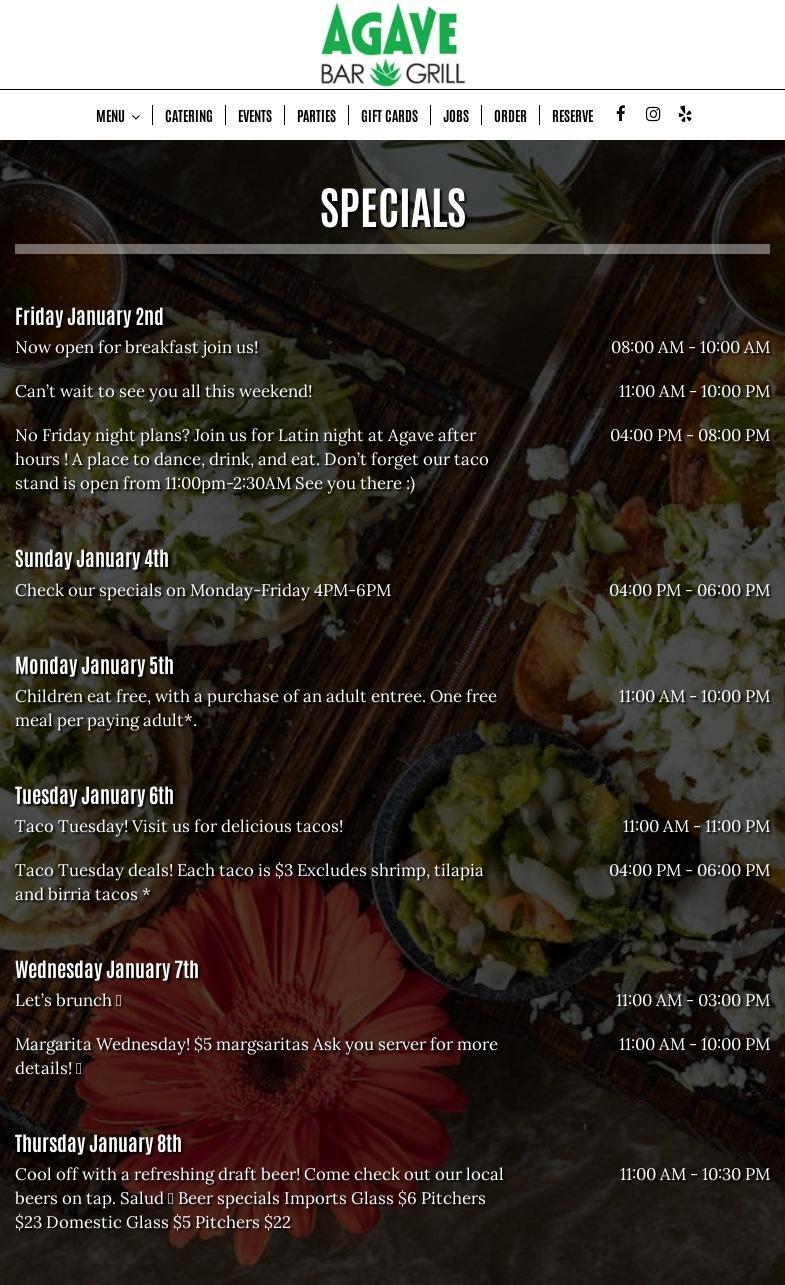Open the JOBS page

456,115
